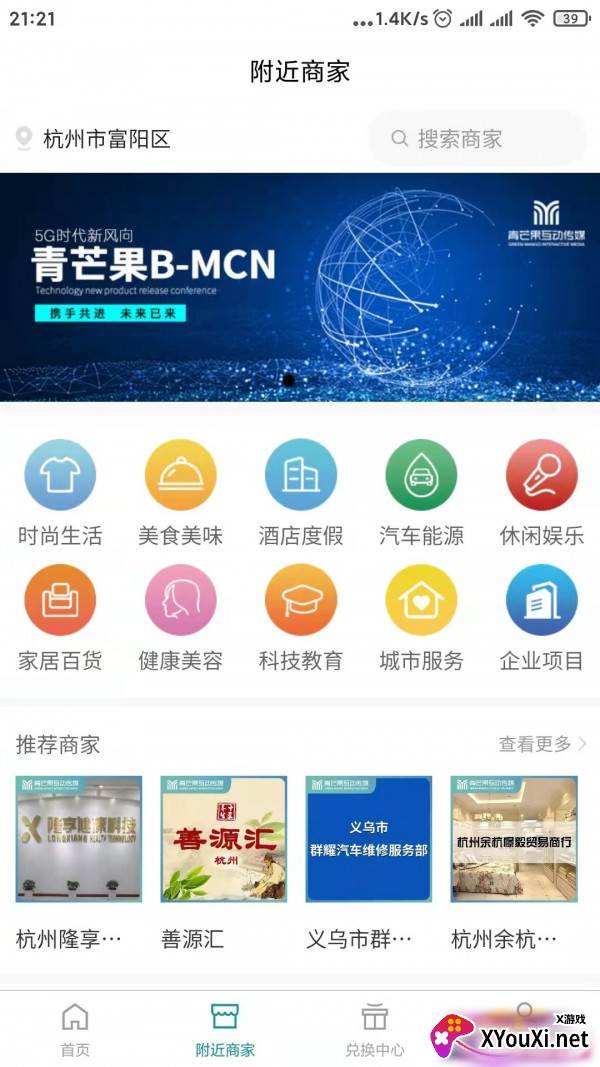The width and height of the screenshot is (600, 1067).
Task: Switch to the 首页 tab
Action: tap(75, 1030)
